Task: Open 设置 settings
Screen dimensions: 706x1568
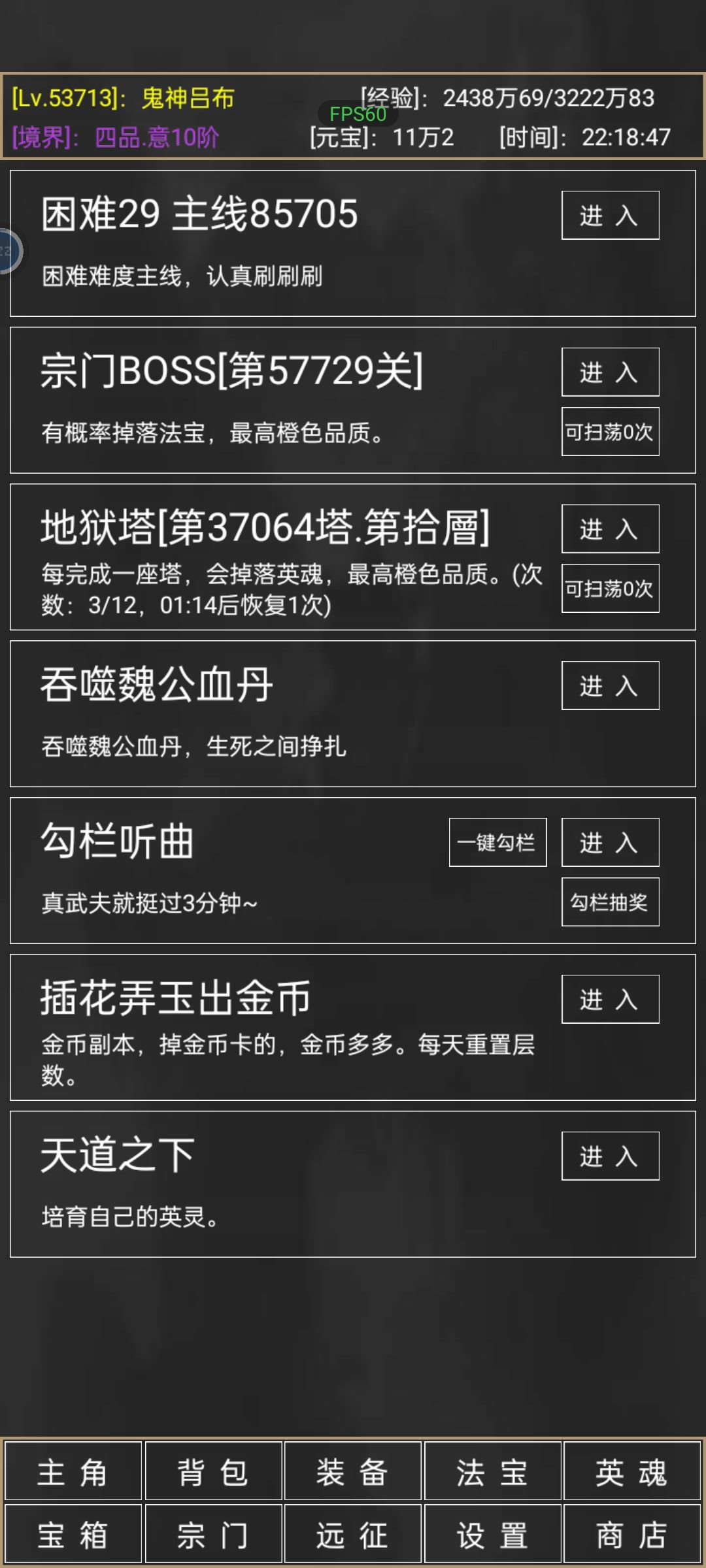Action: click(x=493, y=1533)
